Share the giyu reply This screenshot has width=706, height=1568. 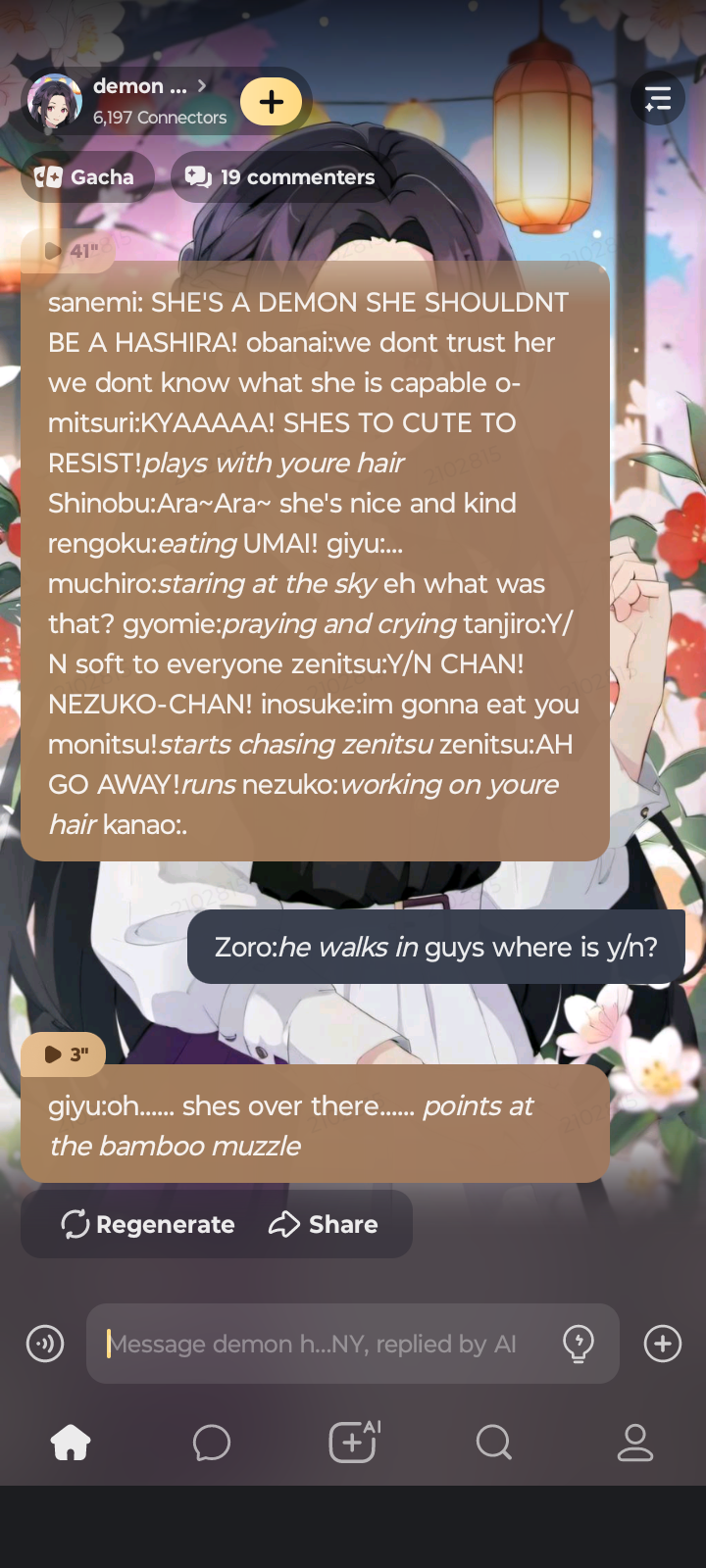324,1224
